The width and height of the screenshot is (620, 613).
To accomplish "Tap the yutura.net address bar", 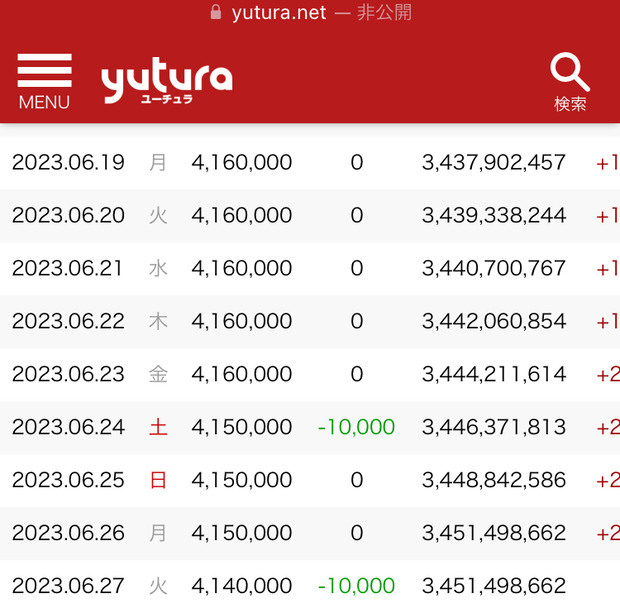I will pyautogui.click(x=310, y=13).
